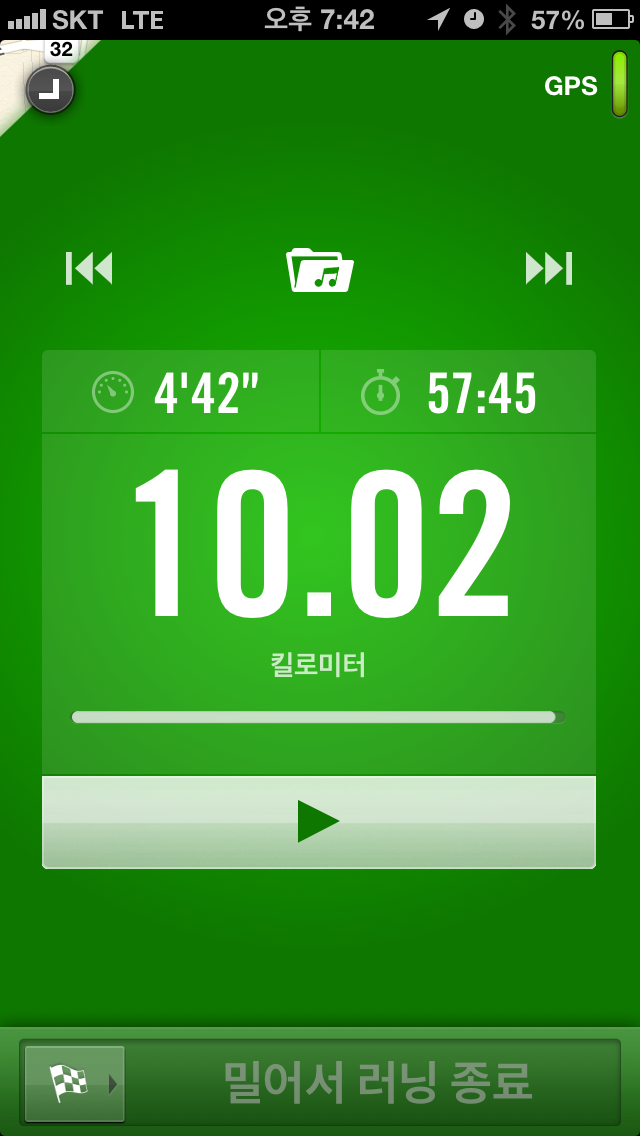Skip to the next music track
The image size is (640, 1136).
coord(549,269)
